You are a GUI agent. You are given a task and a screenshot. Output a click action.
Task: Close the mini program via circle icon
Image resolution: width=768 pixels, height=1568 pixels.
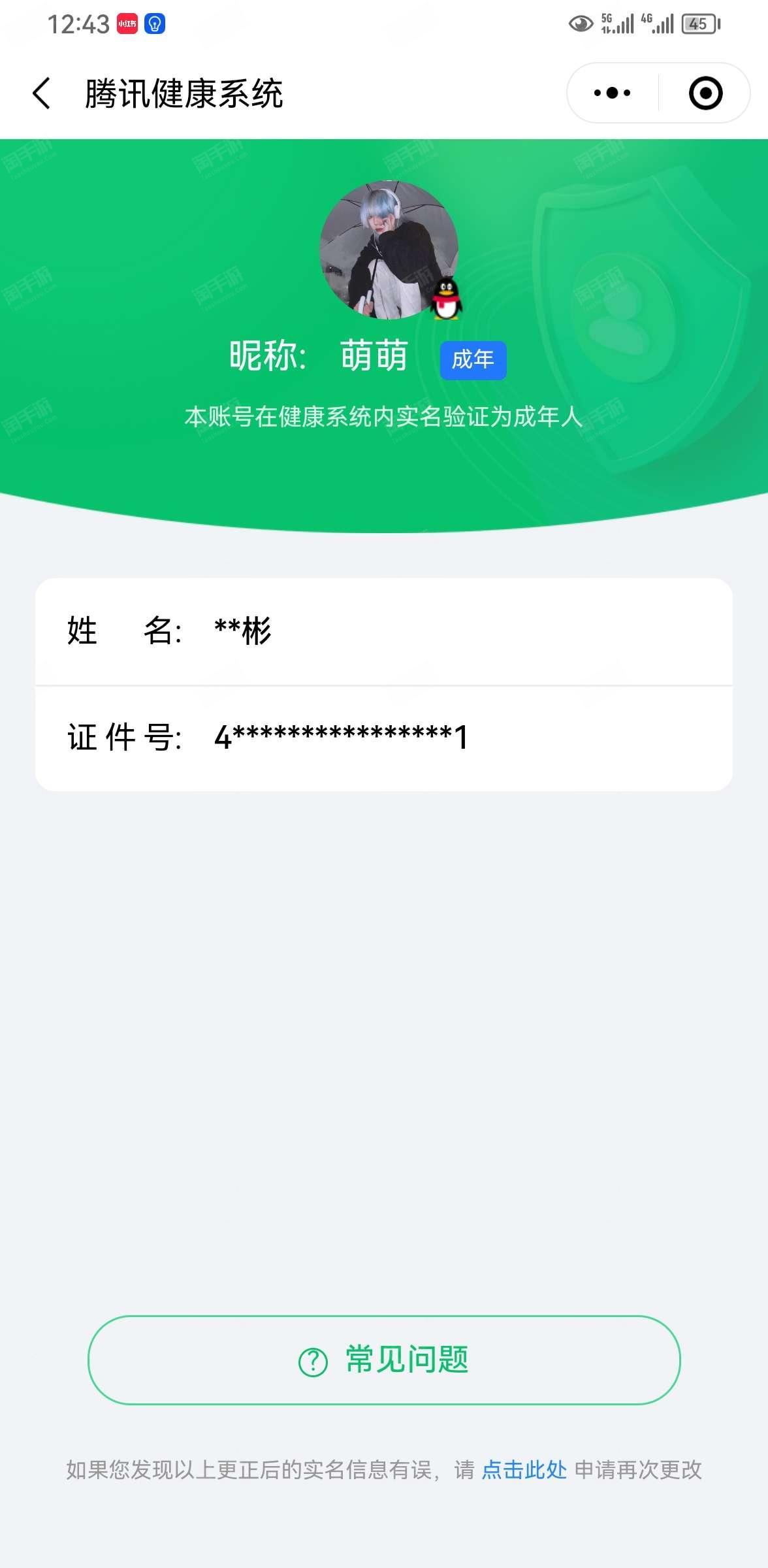[x=705, y=93]
